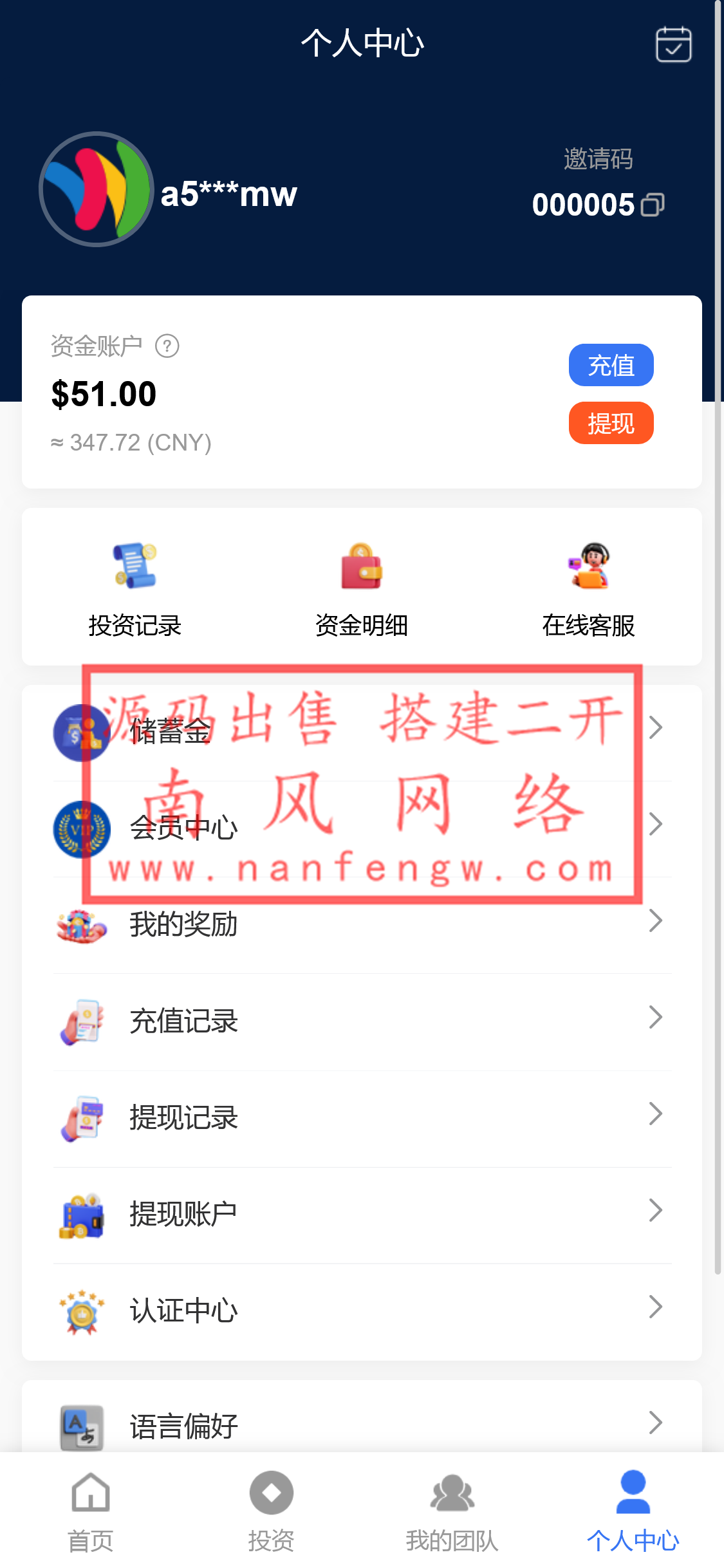Tap the 提现 withdraw button
724x1568 pixels.
click(x=611, y=424)
